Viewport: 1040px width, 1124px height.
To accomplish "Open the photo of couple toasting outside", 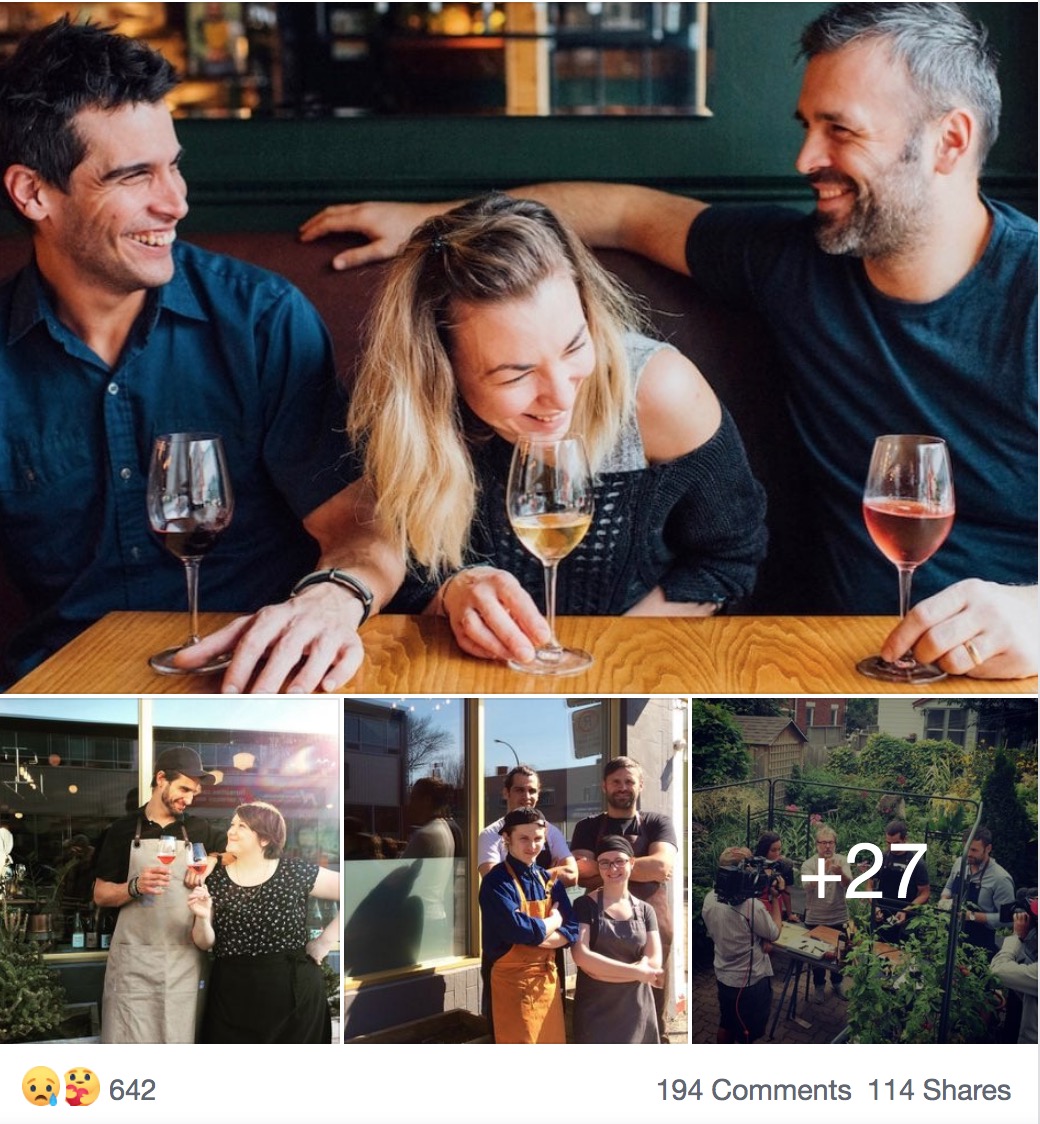I will tap(169, 870).
